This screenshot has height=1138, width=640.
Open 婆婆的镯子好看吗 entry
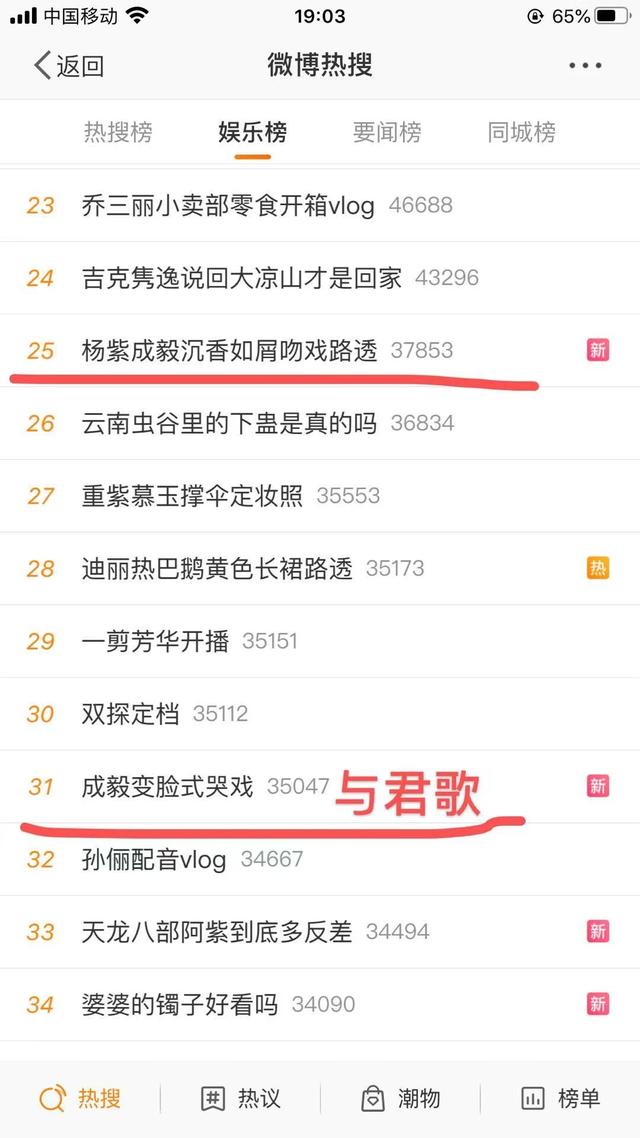tap(320, 1004)
